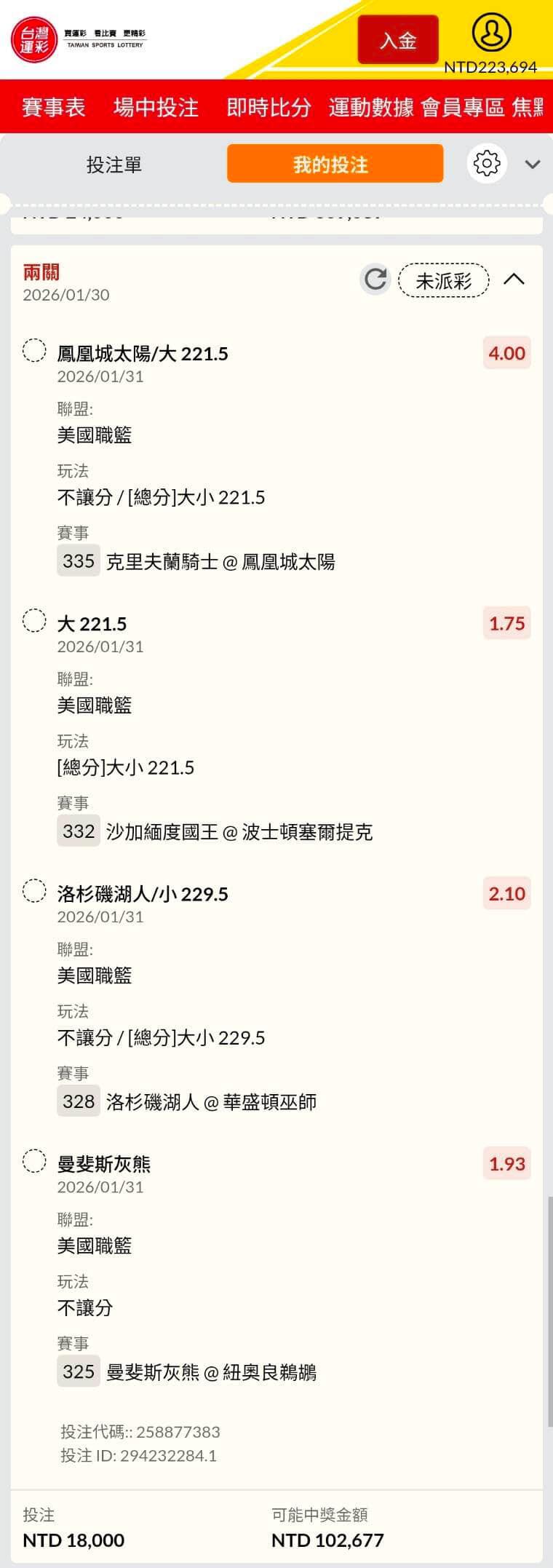Viewport: 553px width, 1568px height.
Task: Switch to 即時比分 live scores
Action: click(268, 108)
